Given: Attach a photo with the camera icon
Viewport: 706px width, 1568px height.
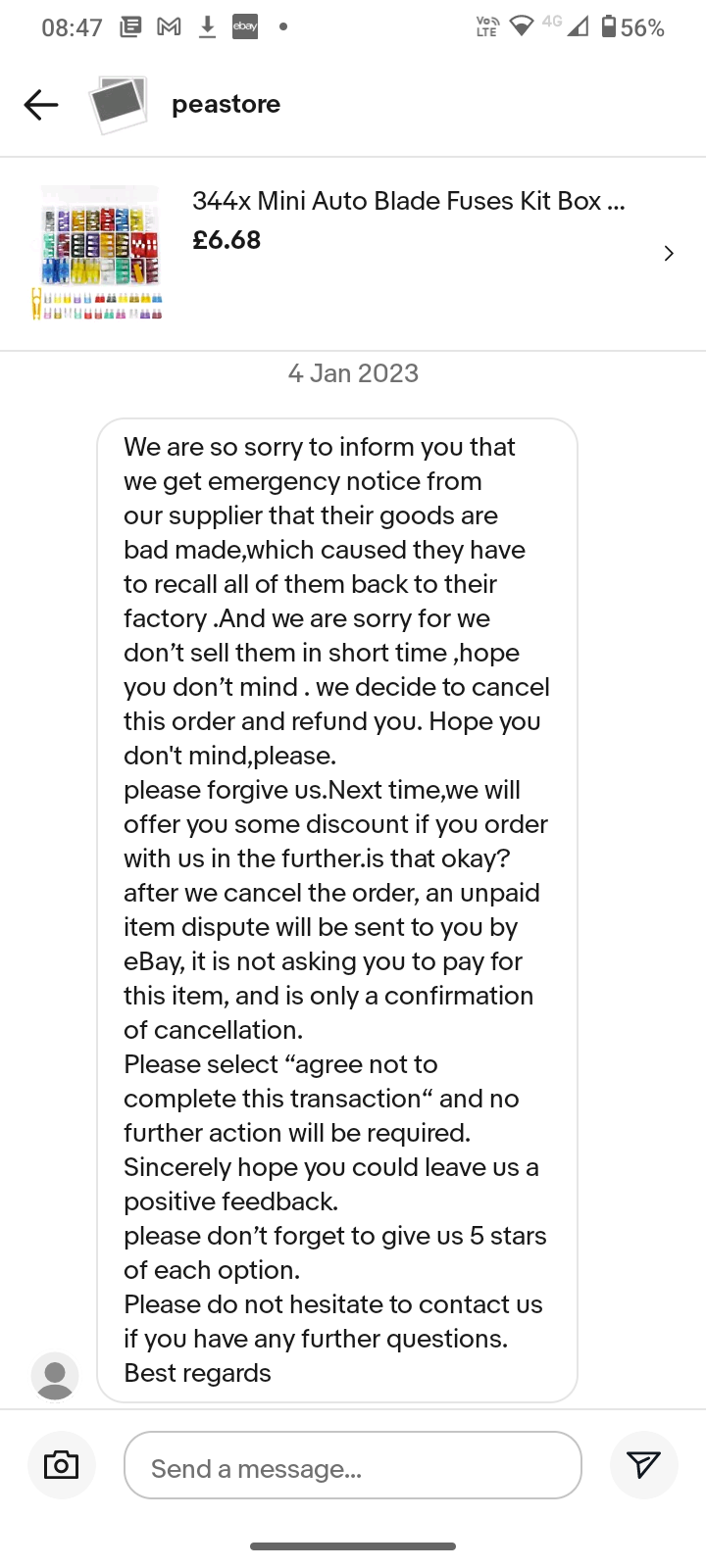Looking at the screenshot, I should [61, 1465].
